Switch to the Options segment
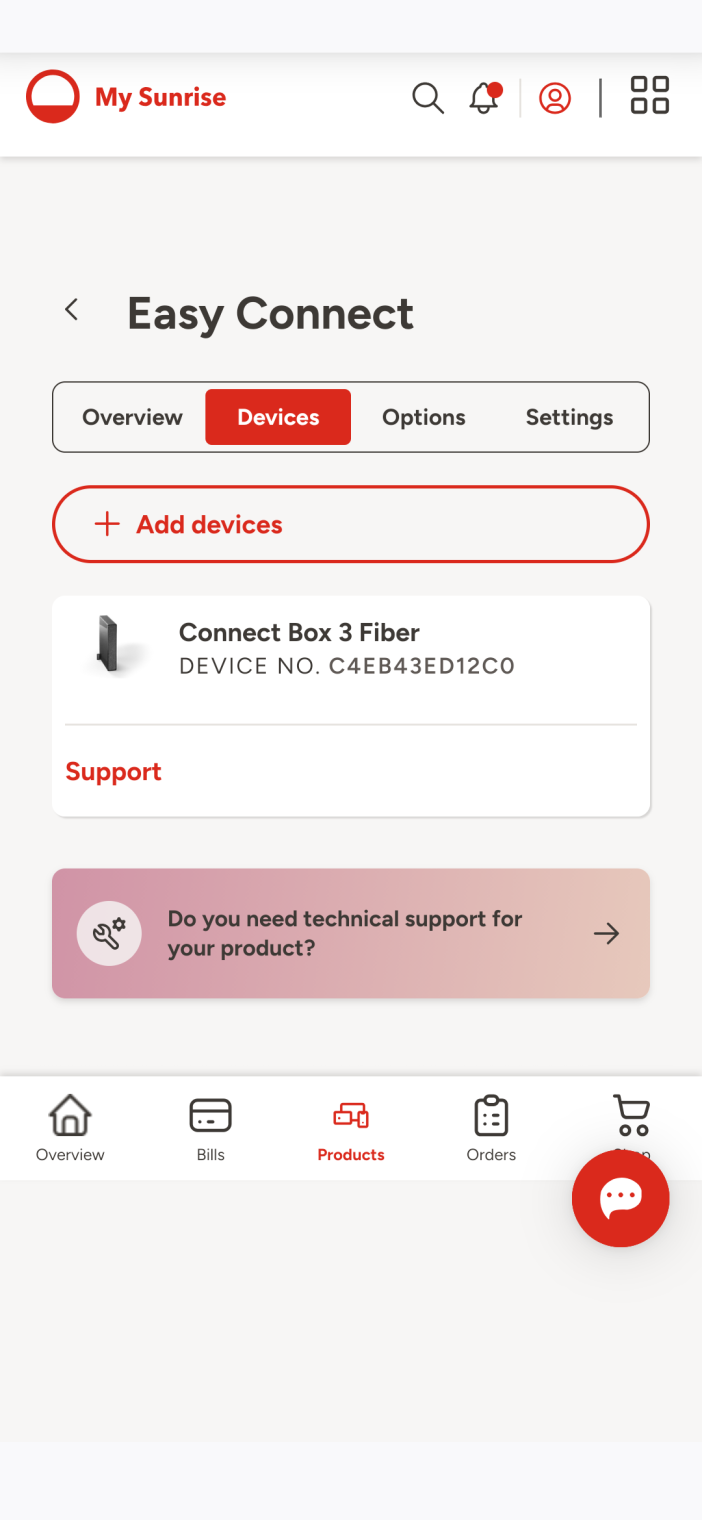702x1520 pixels. pyautogui.click(x=423, y=417)
